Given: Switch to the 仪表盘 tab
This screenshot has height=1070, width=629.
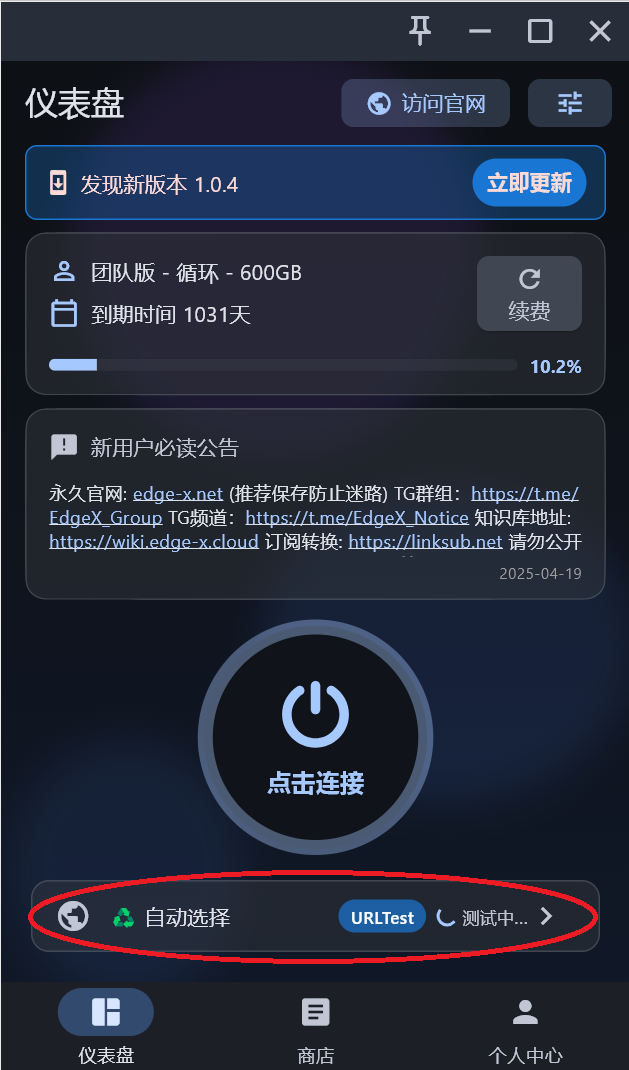Looking at the screenshot, I should click(x=106, y=1027).
